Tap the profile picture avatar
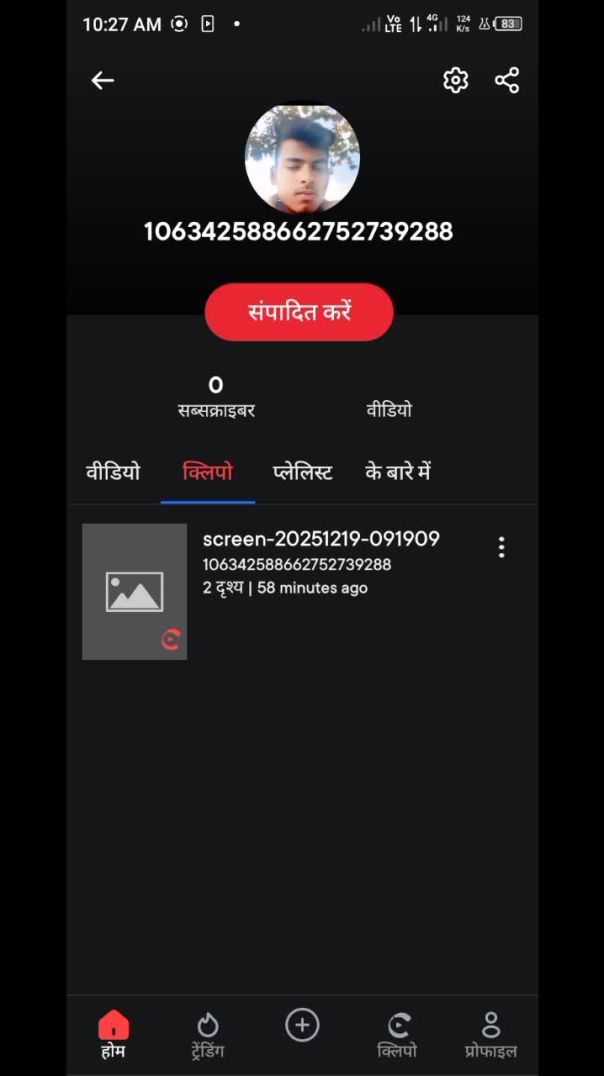The height and width of the screenshot is (1076, 604). click(302, 158)
